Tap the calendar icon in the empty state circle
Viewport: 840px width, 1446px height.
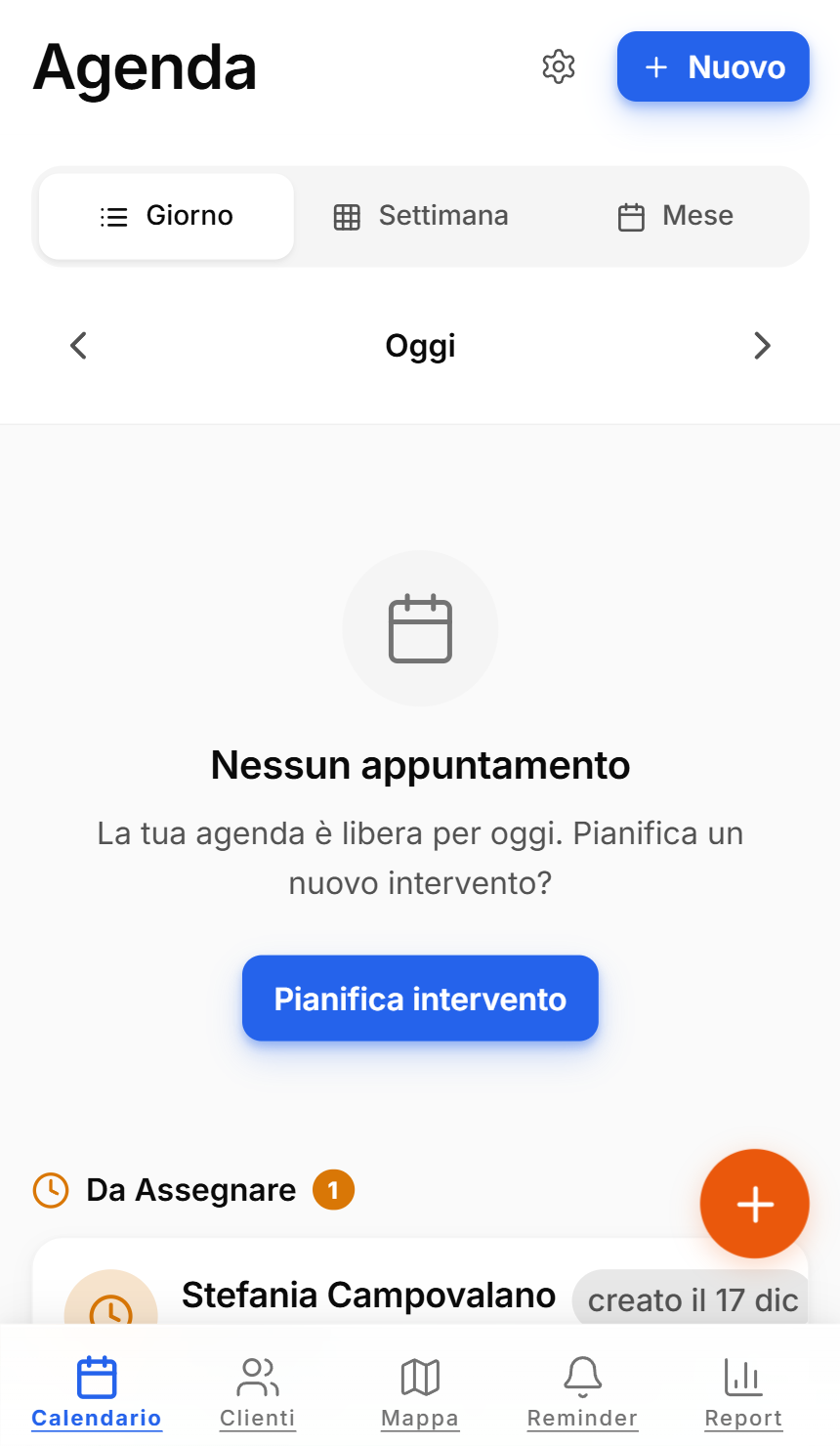point(420,628)
